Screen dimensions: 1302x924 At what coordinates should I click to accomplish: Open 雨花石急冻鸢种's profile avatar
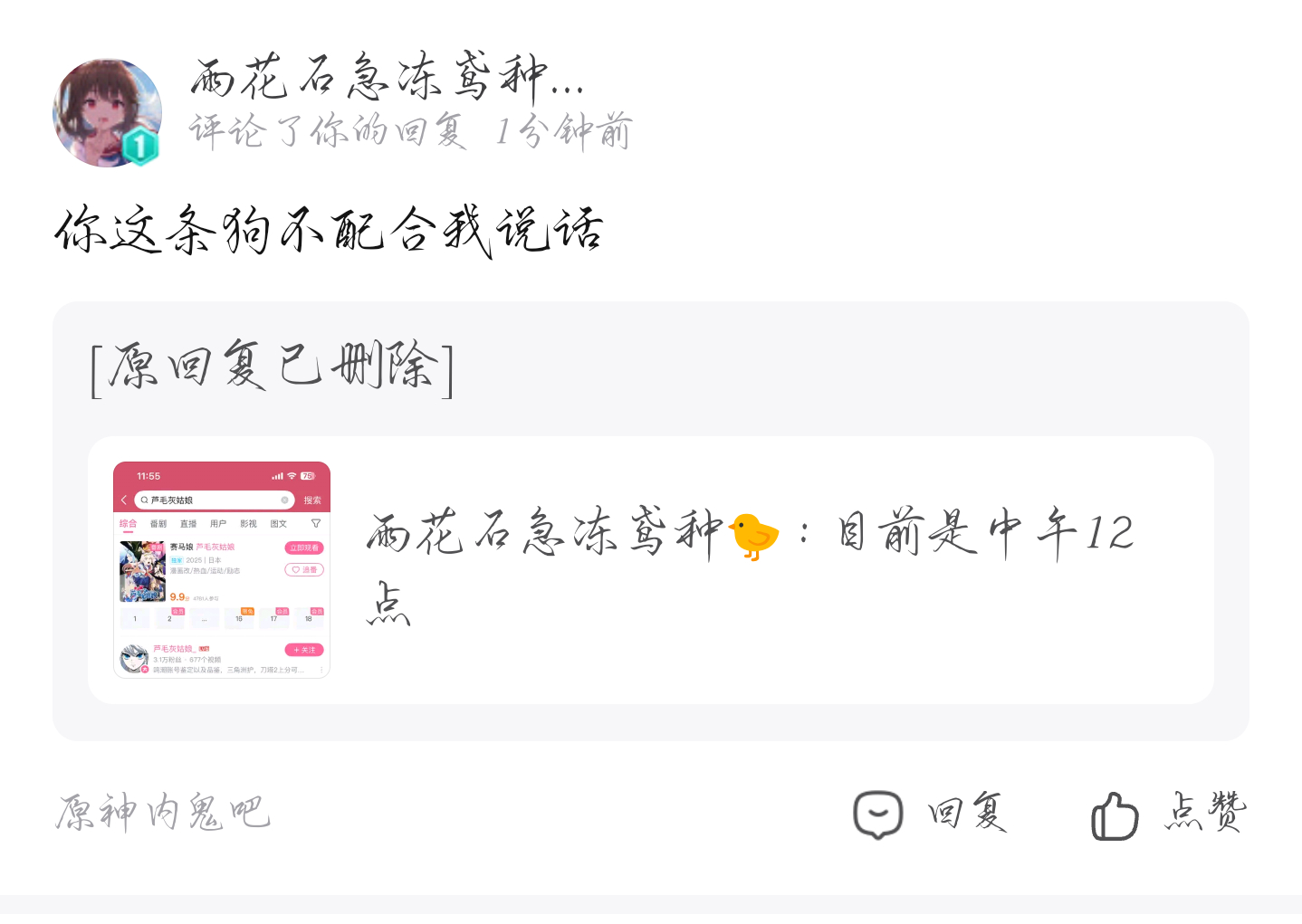(x=107, y=113)
